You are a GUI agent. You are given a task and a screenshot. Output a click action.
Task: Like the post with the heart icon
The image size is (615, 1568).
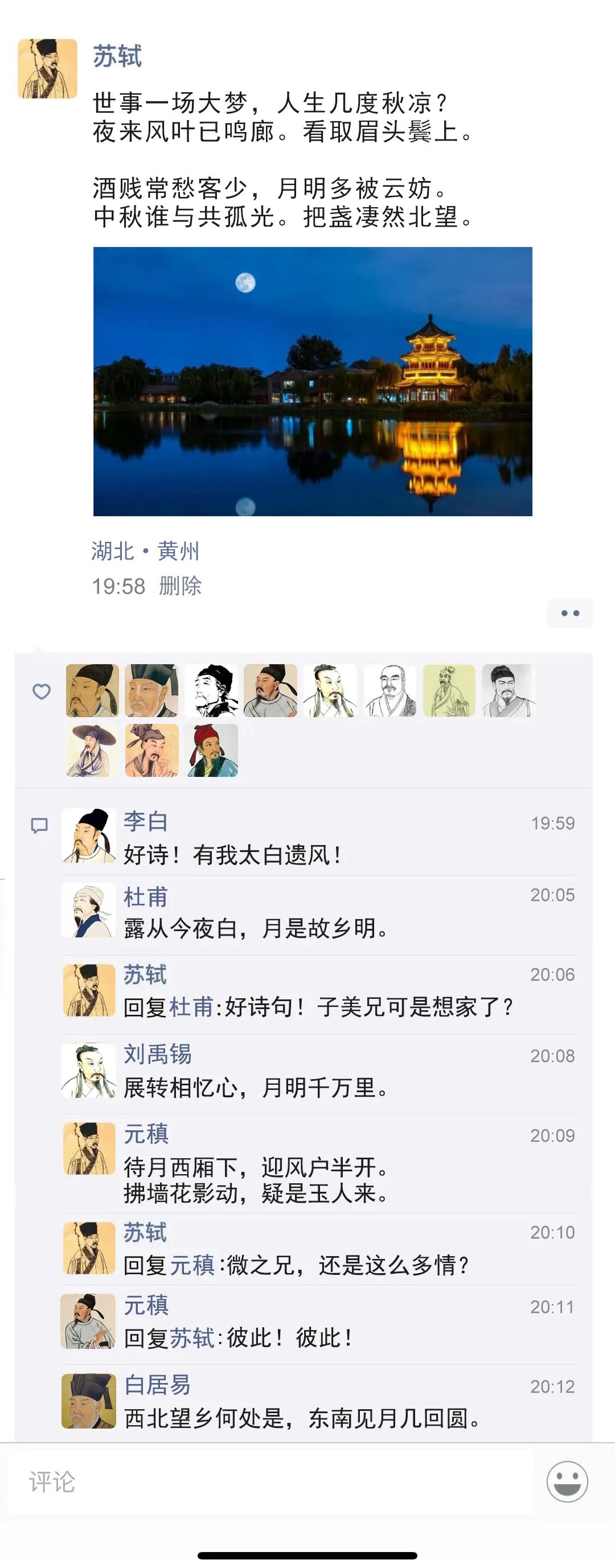(42, 692)
